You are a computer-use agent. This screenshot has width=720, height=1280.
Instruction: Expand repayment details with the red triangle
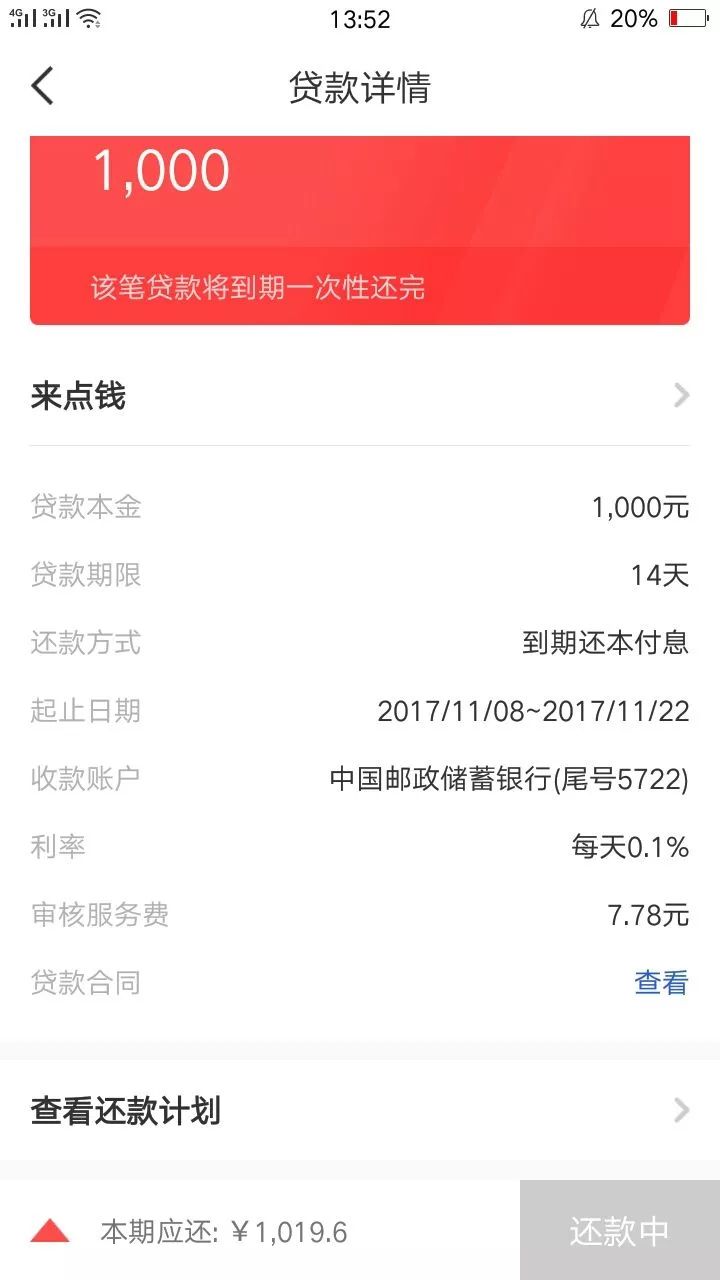click(50, 1231)
